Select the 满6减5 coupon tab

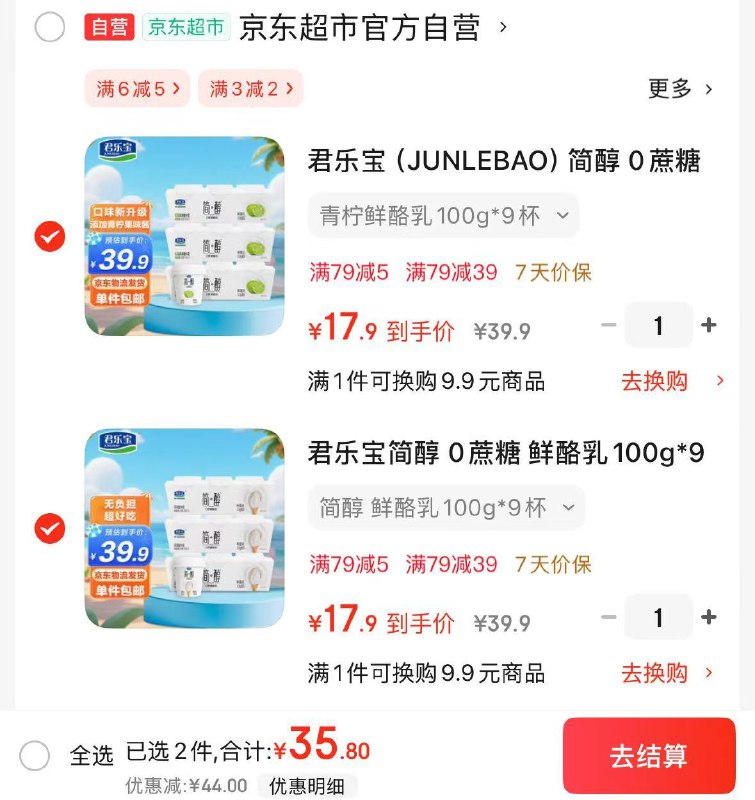pyautogui.click(x=137, y=88)
